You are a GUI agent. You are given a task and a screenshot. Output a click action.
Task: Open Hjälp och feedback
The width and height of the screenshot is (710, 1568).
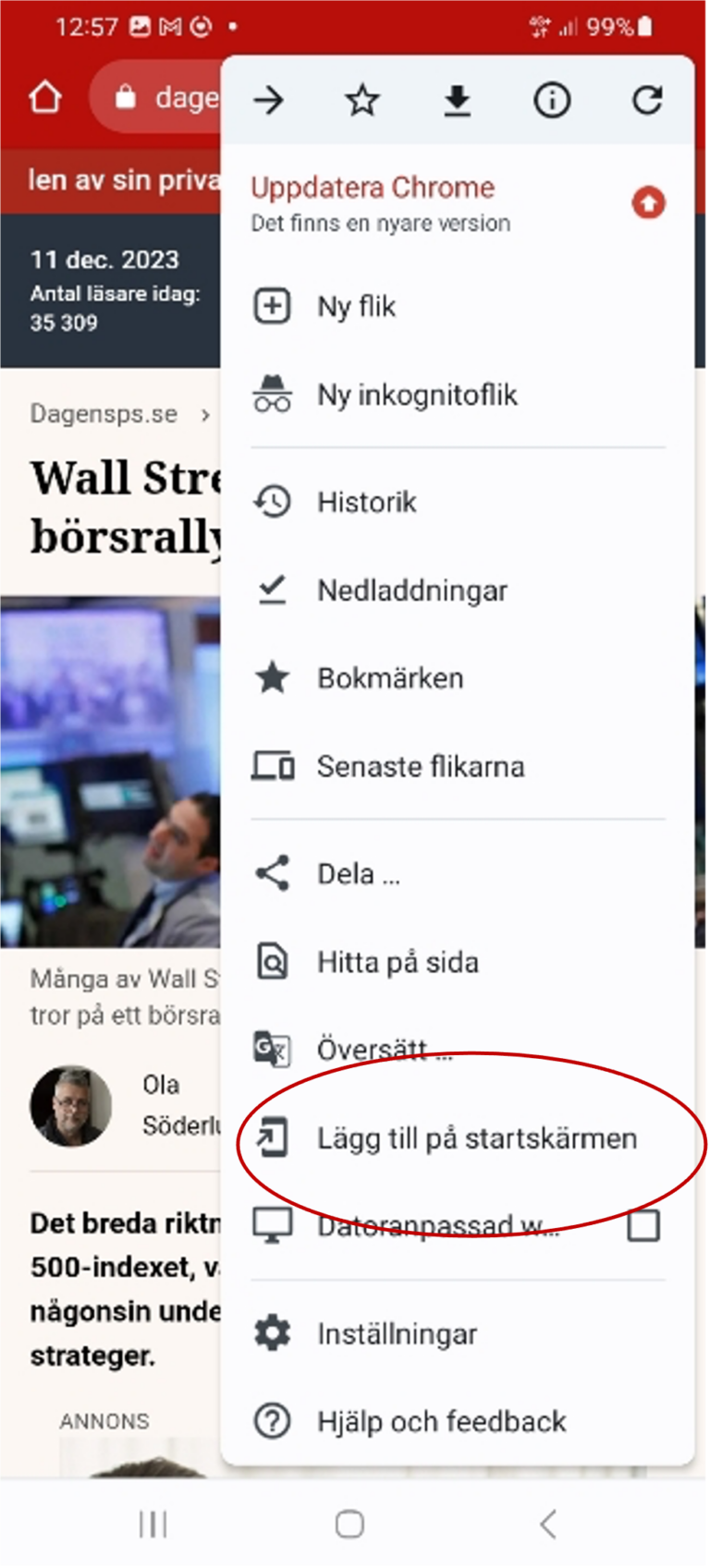coord(441,1421)
